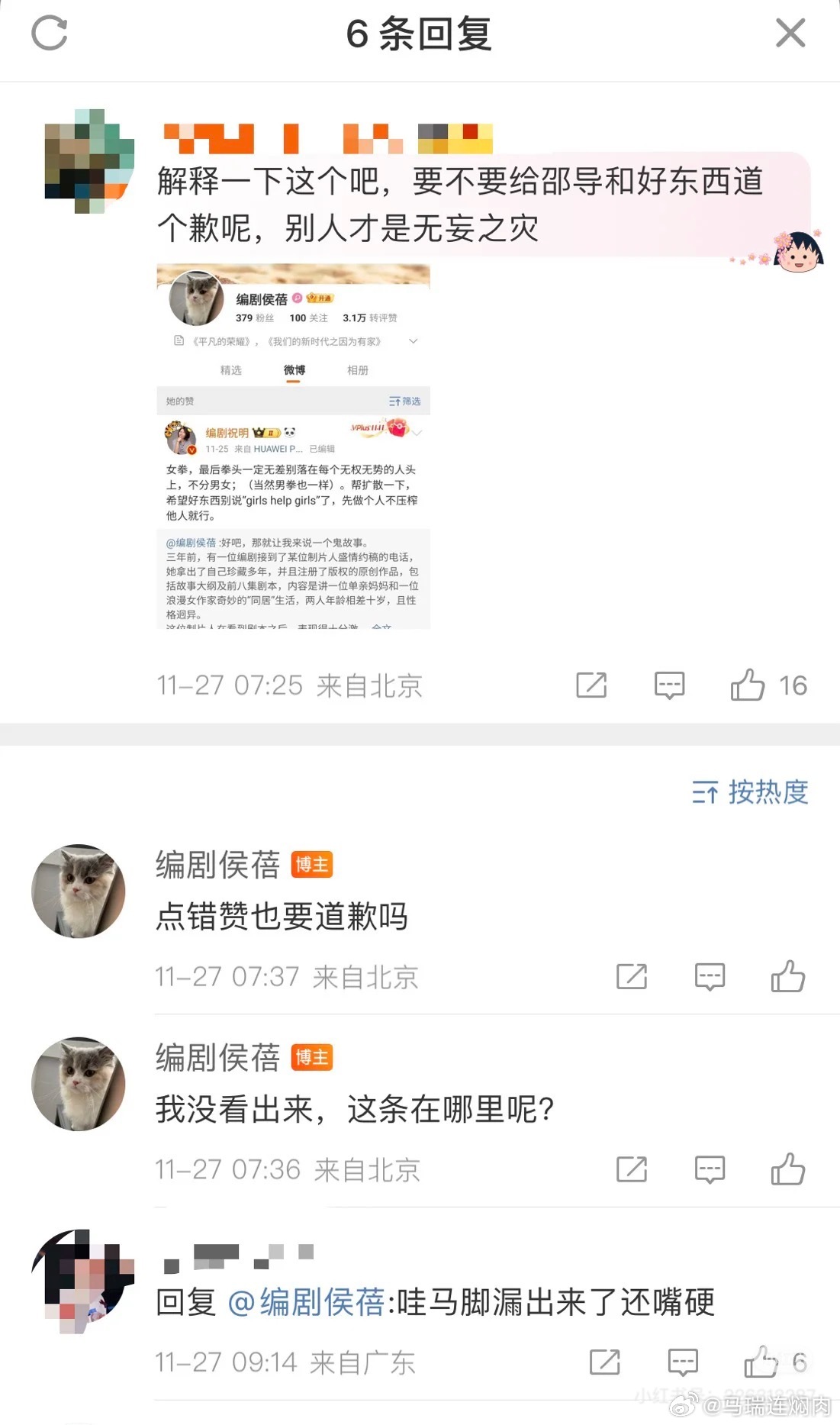Repost the 11-27 09:14 reply
This screenshot has width=840, height=1425.
605,1362
